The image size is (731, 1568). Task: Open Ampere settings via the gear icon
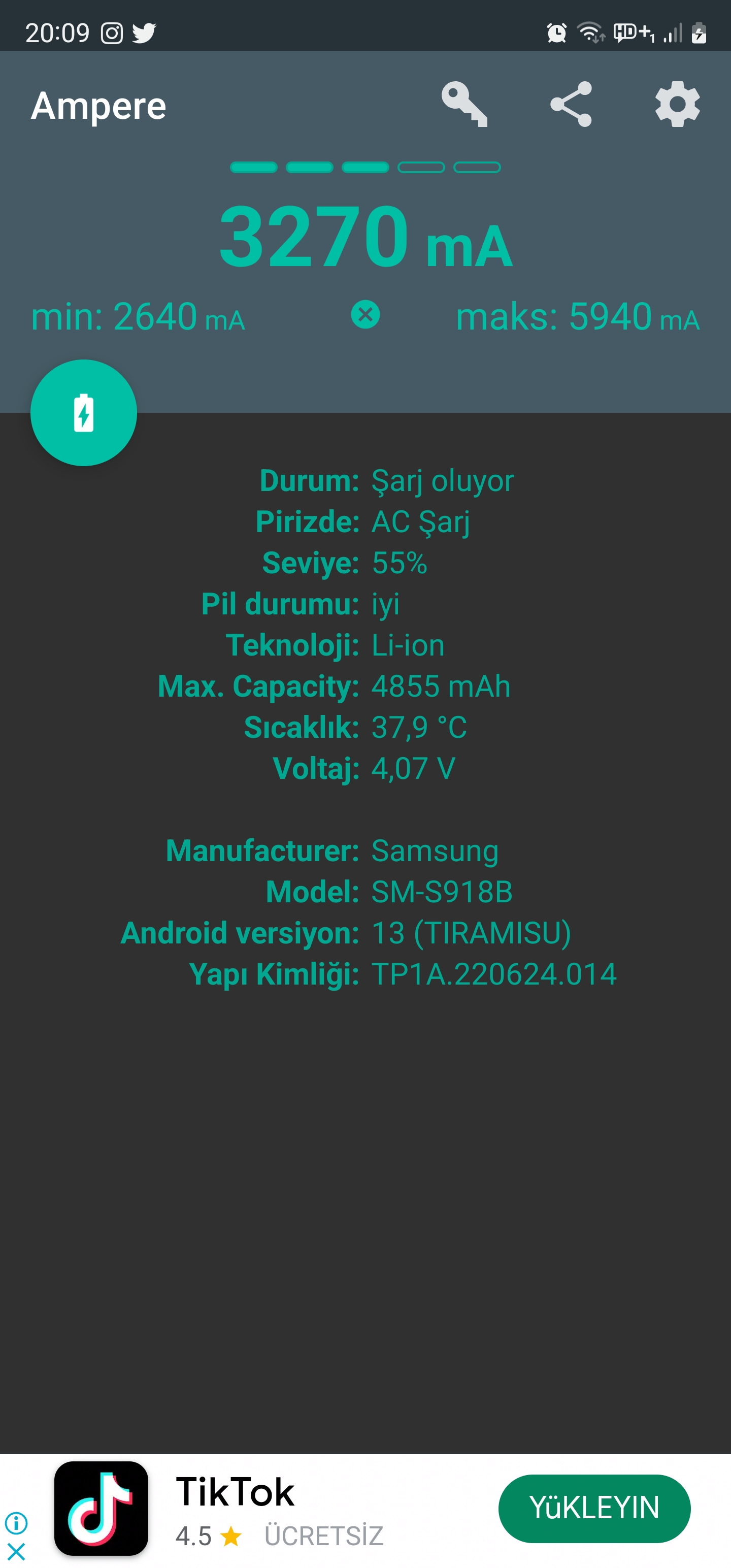tap(677, 104)
